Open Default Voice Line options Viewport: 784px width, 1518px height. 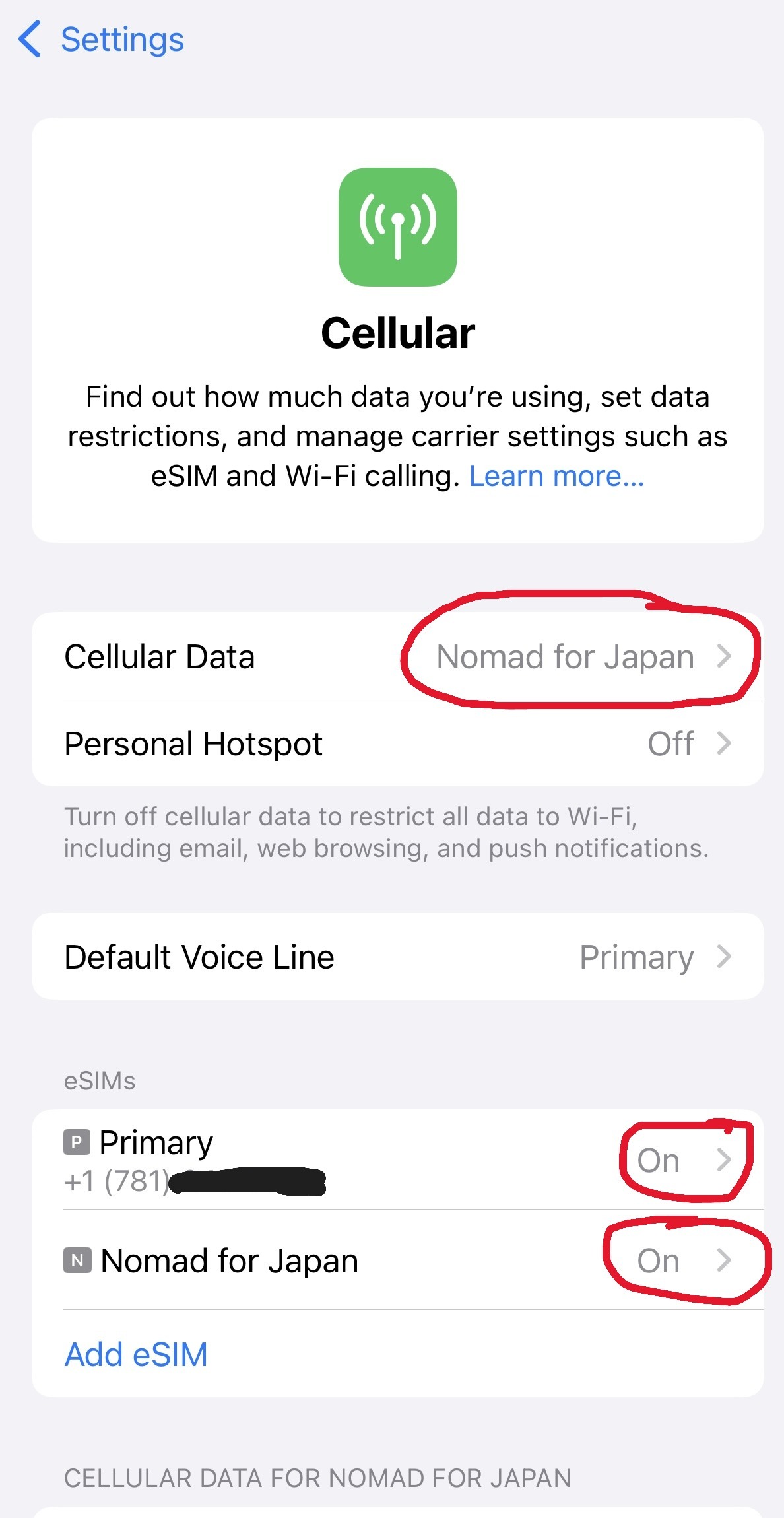tap(397, 957)
